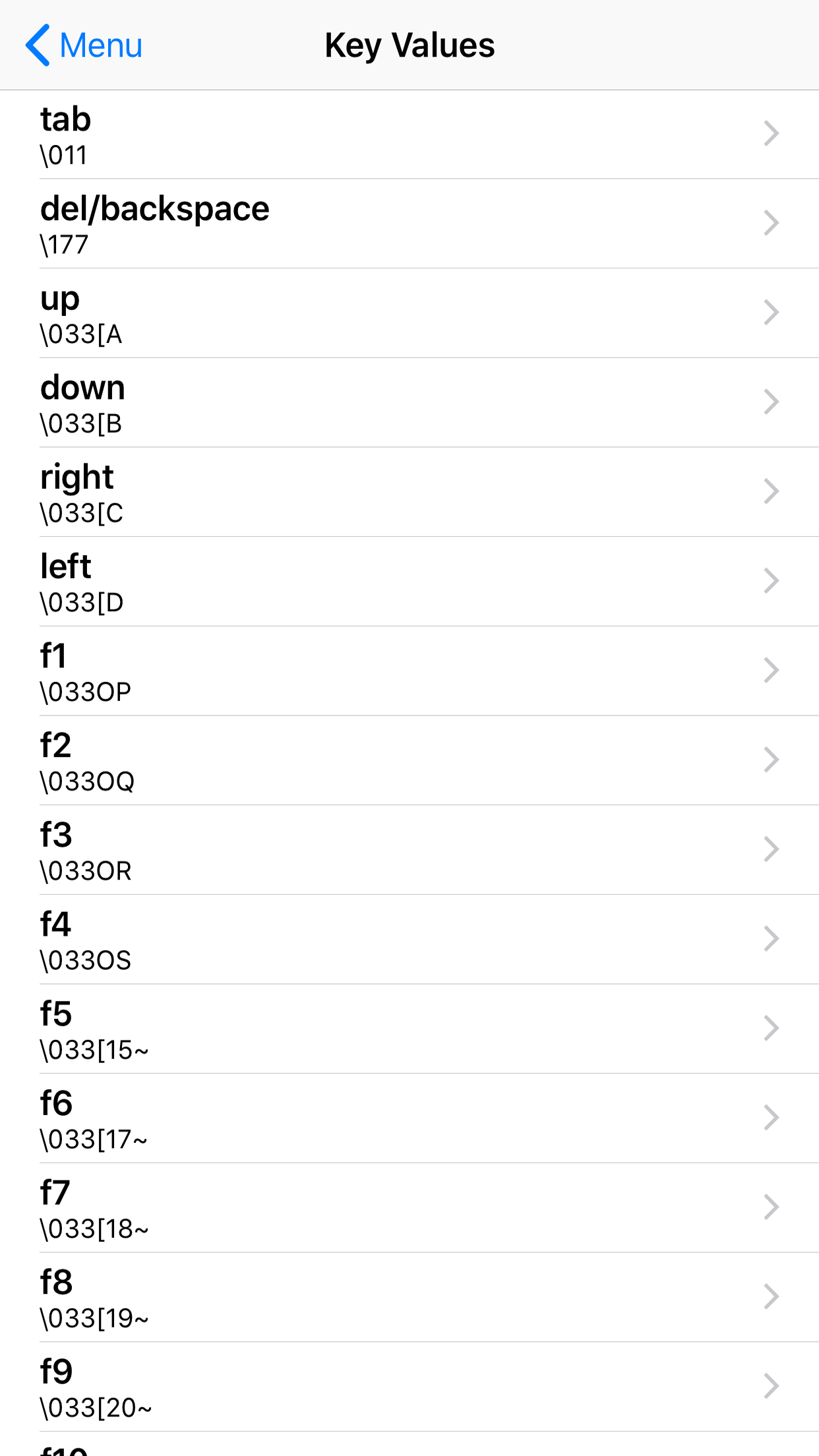Select the f3 row showing \033OR
Screen dimensions: 819x1456
pyautogui.click(x=409, y=849)
